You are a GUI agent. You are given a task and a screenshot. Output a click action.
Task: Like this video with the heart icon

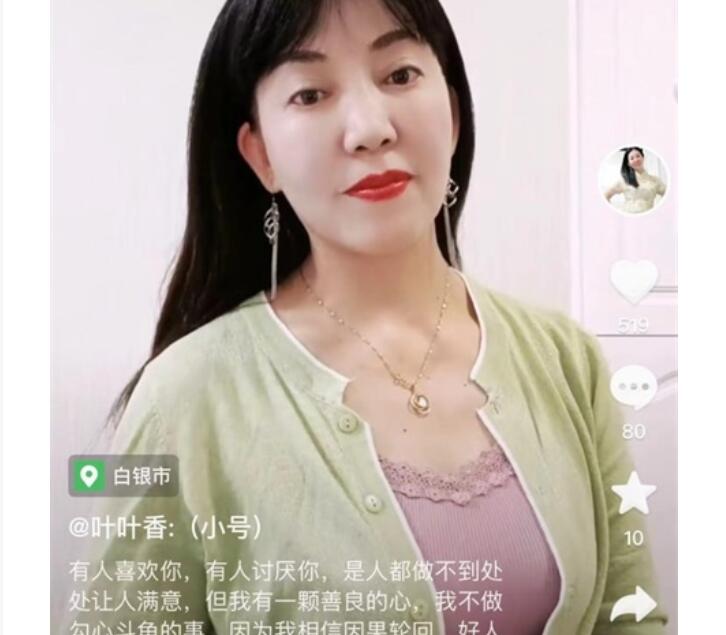coord(634,281)
